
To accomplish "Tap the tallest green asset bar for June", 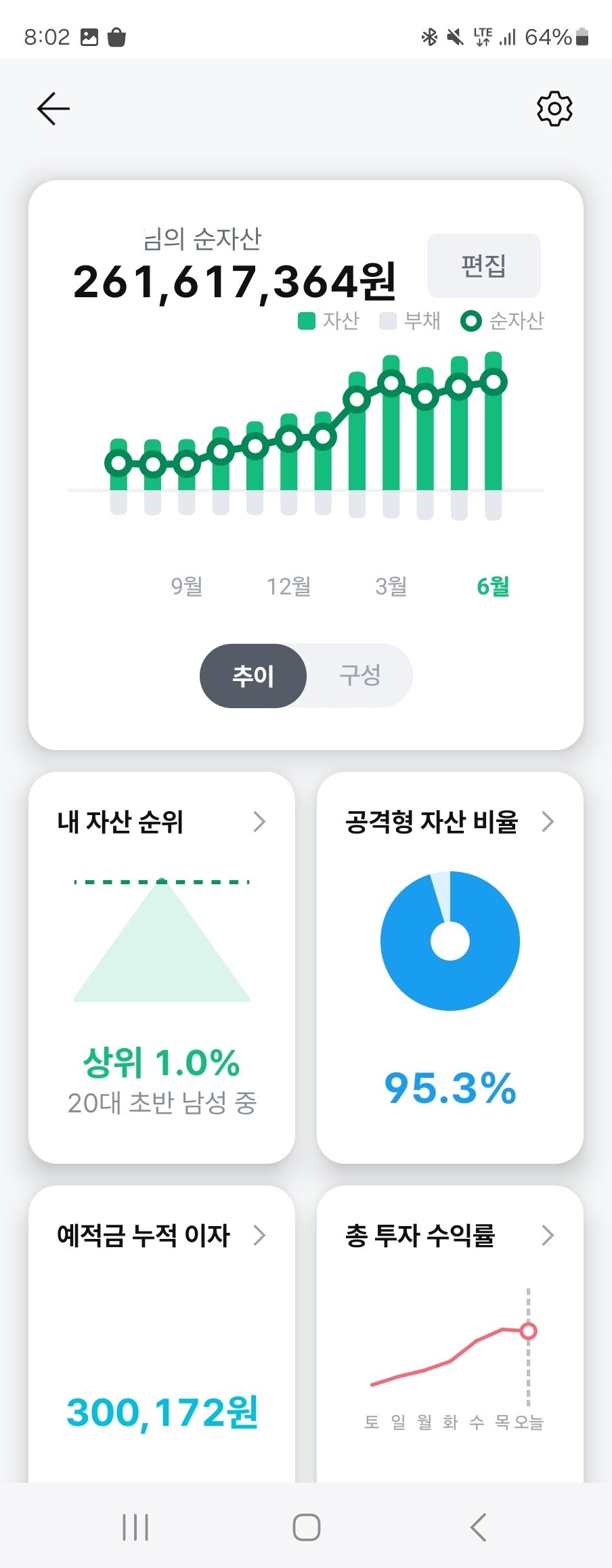I will (x=494, y=420).
